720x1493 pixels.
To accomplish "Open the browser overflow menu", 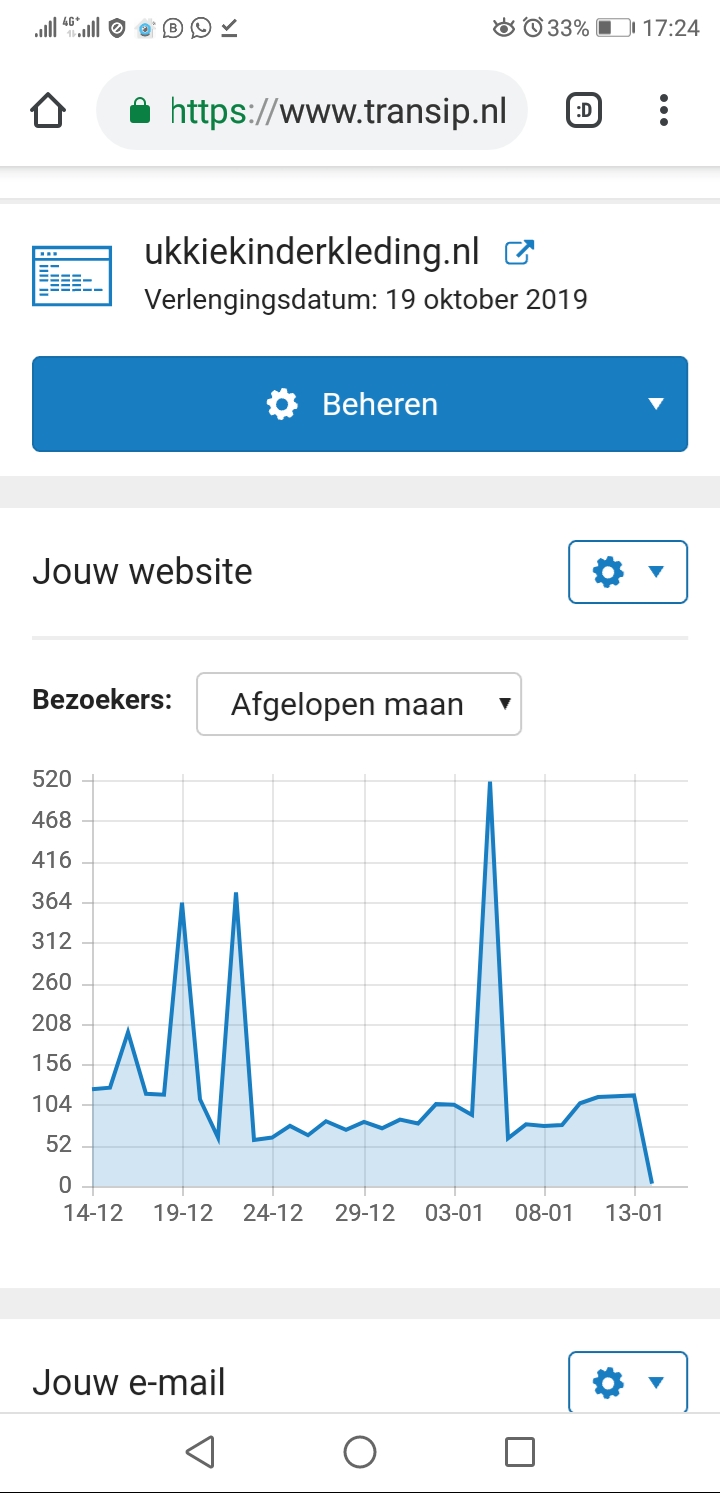I will click(663, 110).
